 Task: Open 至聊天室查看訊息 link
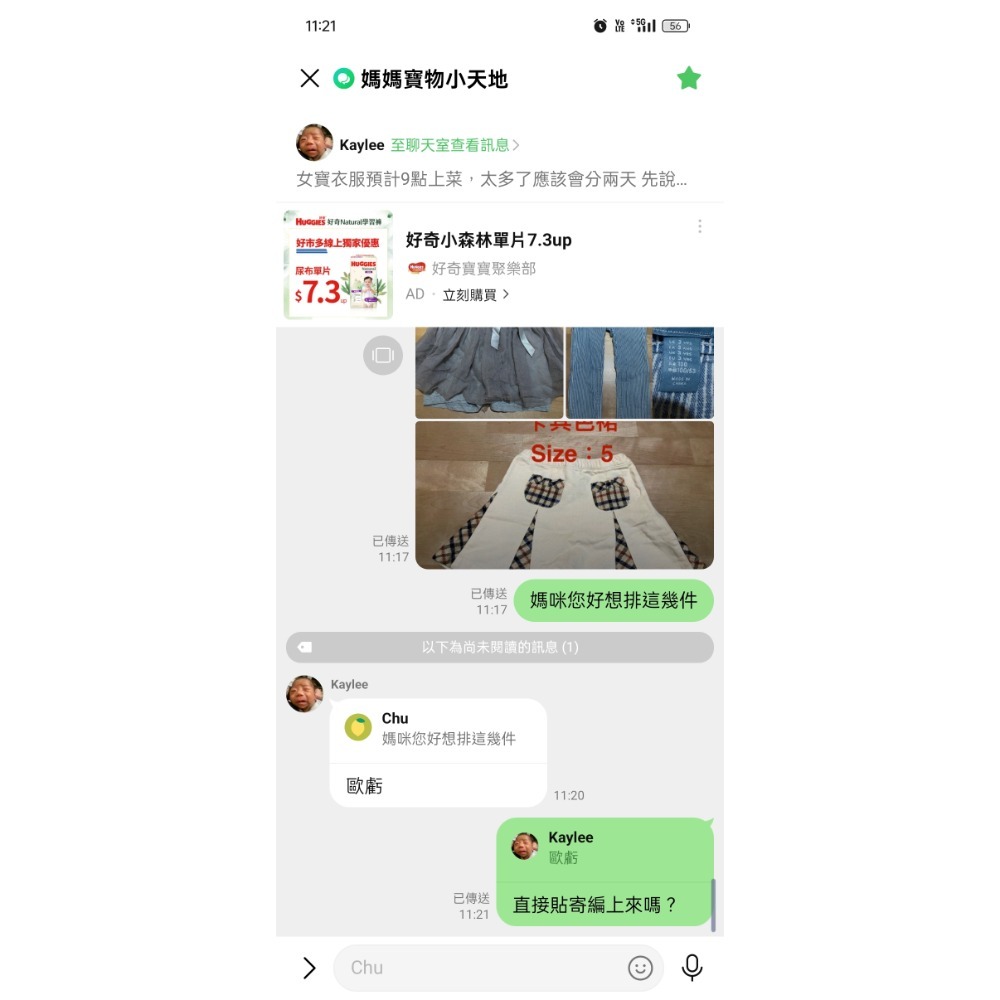click(455, 145)
